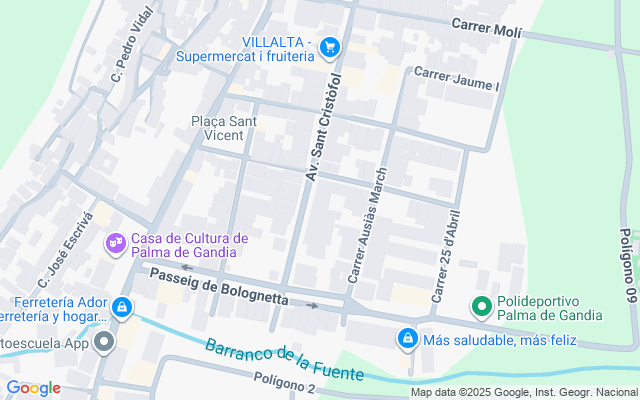Tap the Google logo link
The width and height of the screenshot is (640, 400).
point(33,388)
